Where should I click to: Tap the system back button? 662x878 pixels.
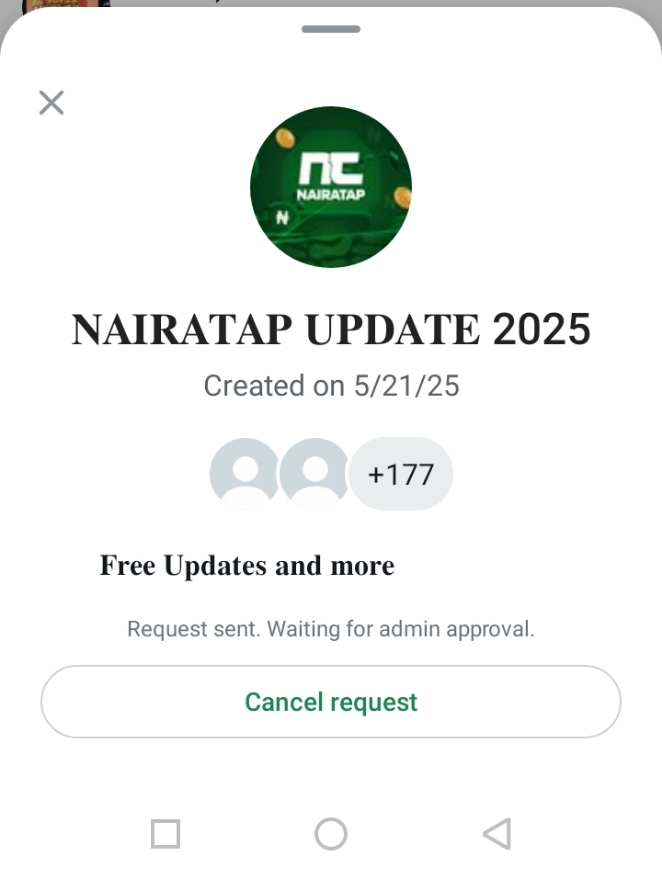[496, 833]
